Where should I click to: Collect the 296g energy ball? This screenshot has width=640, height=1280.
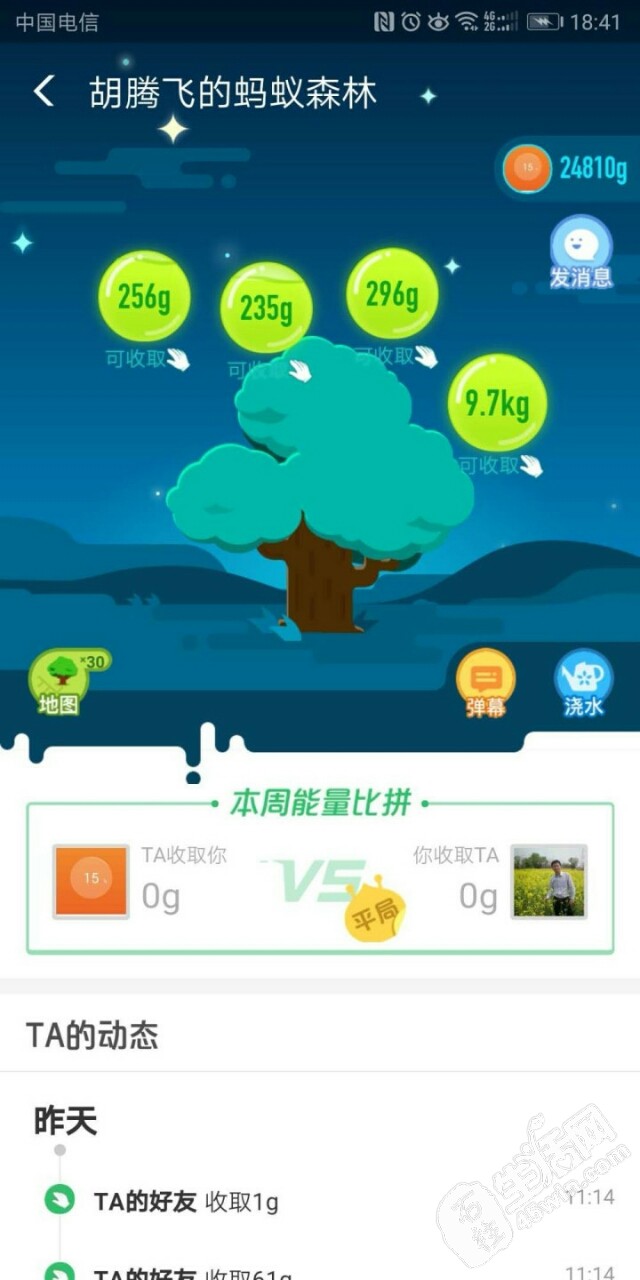coord(392,294)
